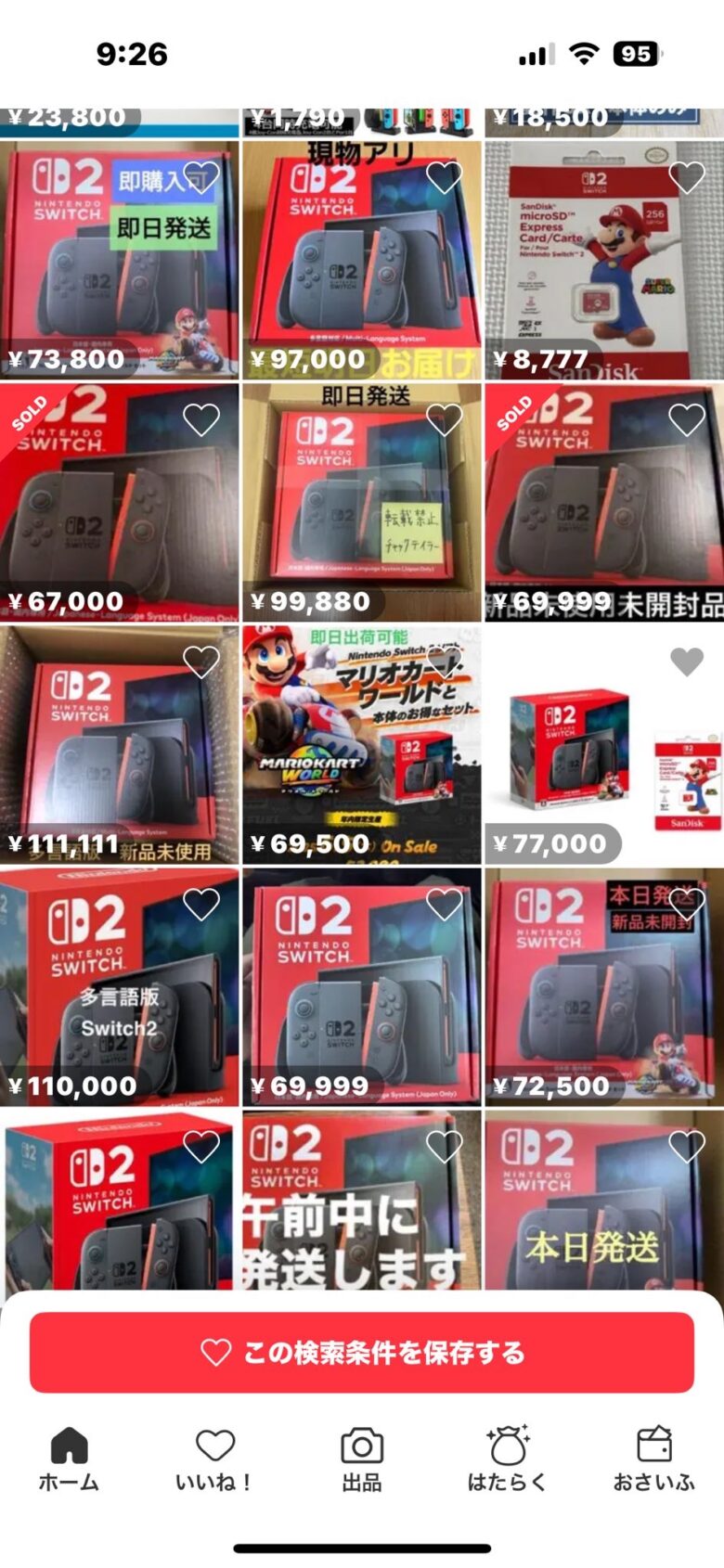This screenshot has height=1568, width=724.
Task: Like the 本日発送 listing
Action: coord(687,1147)
